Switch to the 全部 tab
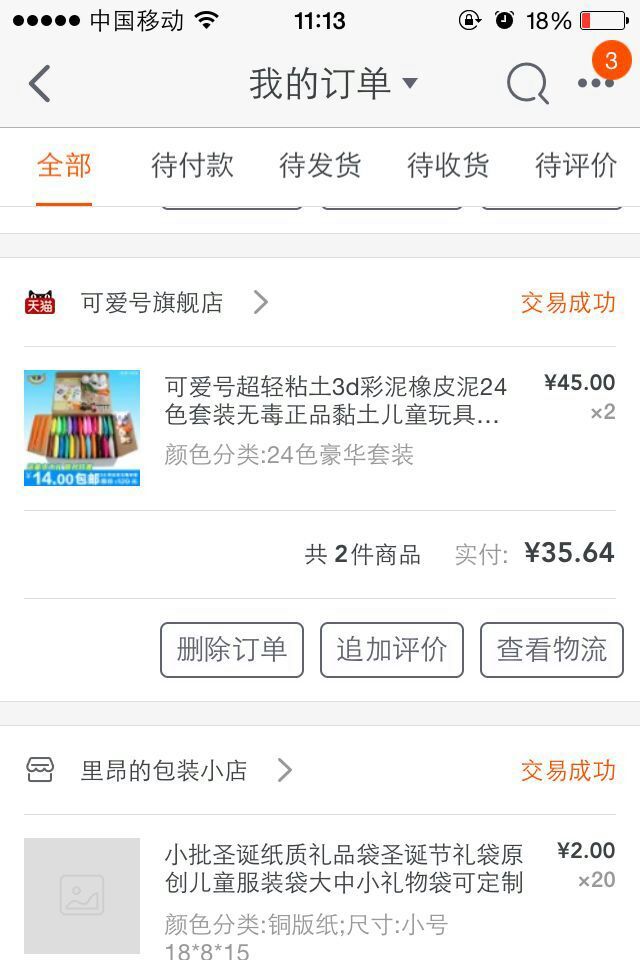The width and height of the screenshot is (640, 960). (x=64, y=166)
